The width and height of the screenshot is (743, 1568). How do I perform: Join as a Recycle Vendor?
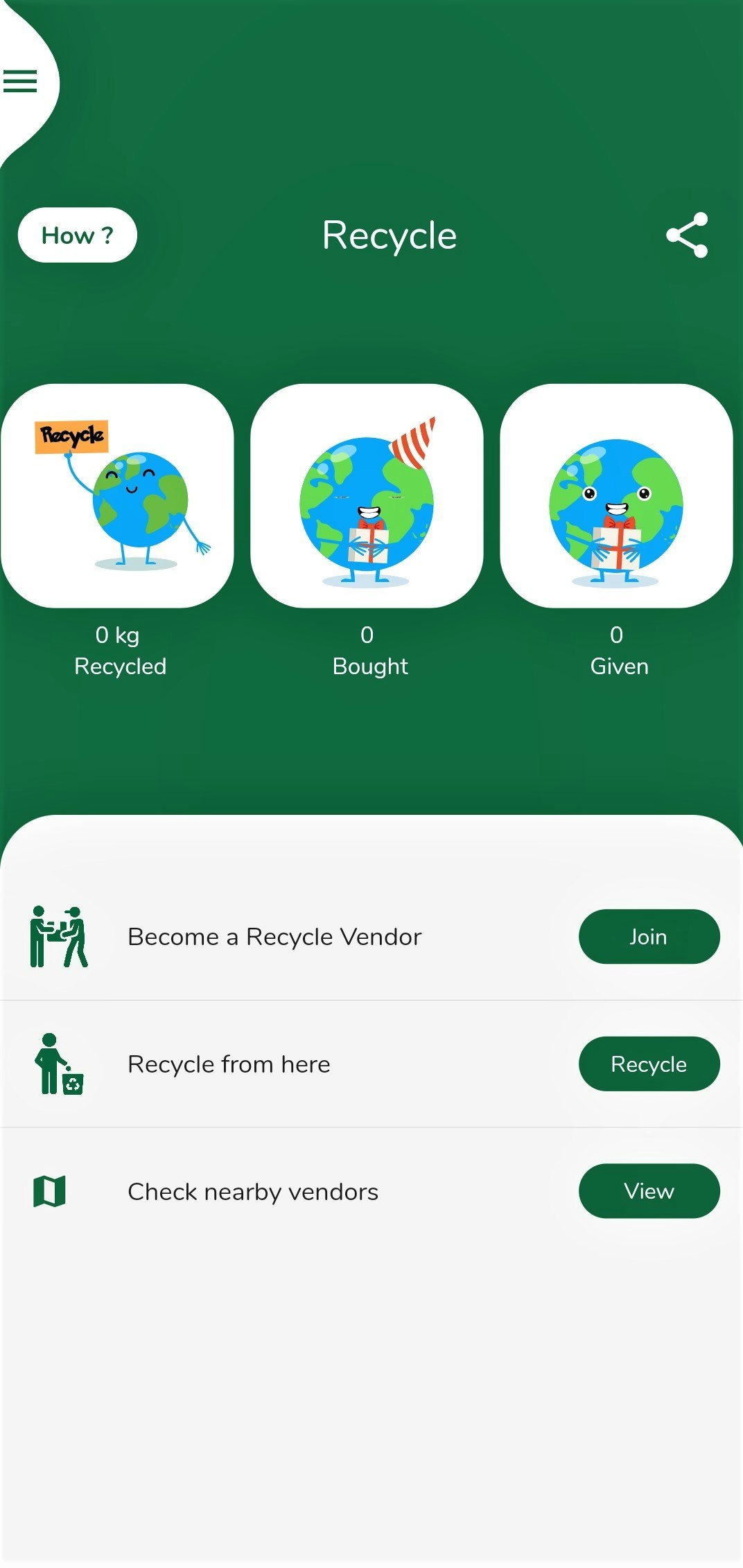pos(649,936)
